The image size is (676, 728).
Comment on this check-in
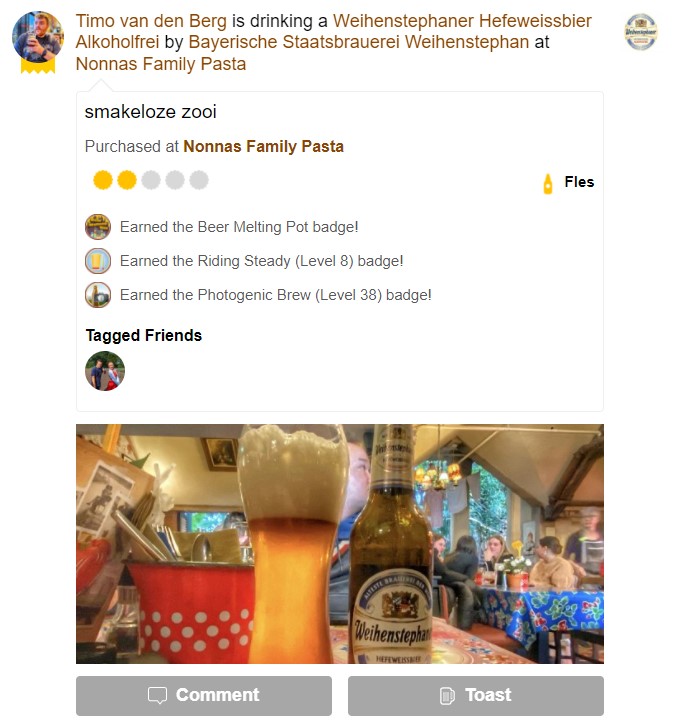[x=204, y=695]
